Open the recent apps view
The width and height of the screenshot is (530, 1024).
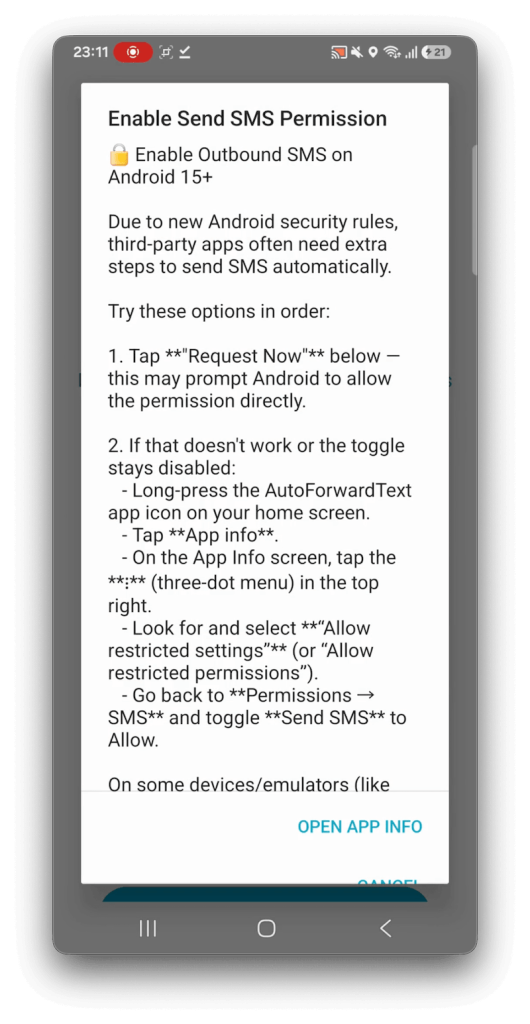[148, 928]
